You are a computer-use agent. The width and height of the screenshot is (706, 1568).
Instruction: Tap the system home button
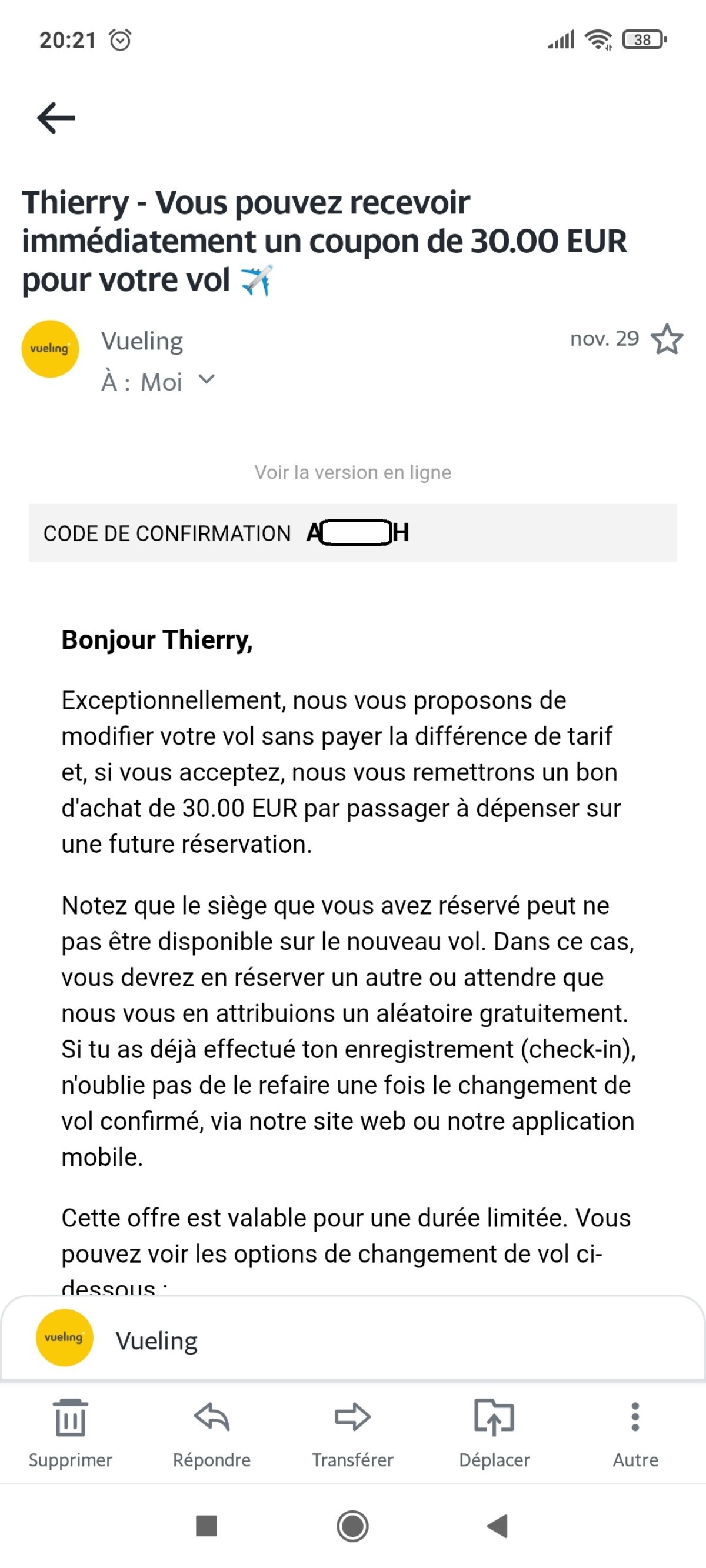pos(352,1526)
